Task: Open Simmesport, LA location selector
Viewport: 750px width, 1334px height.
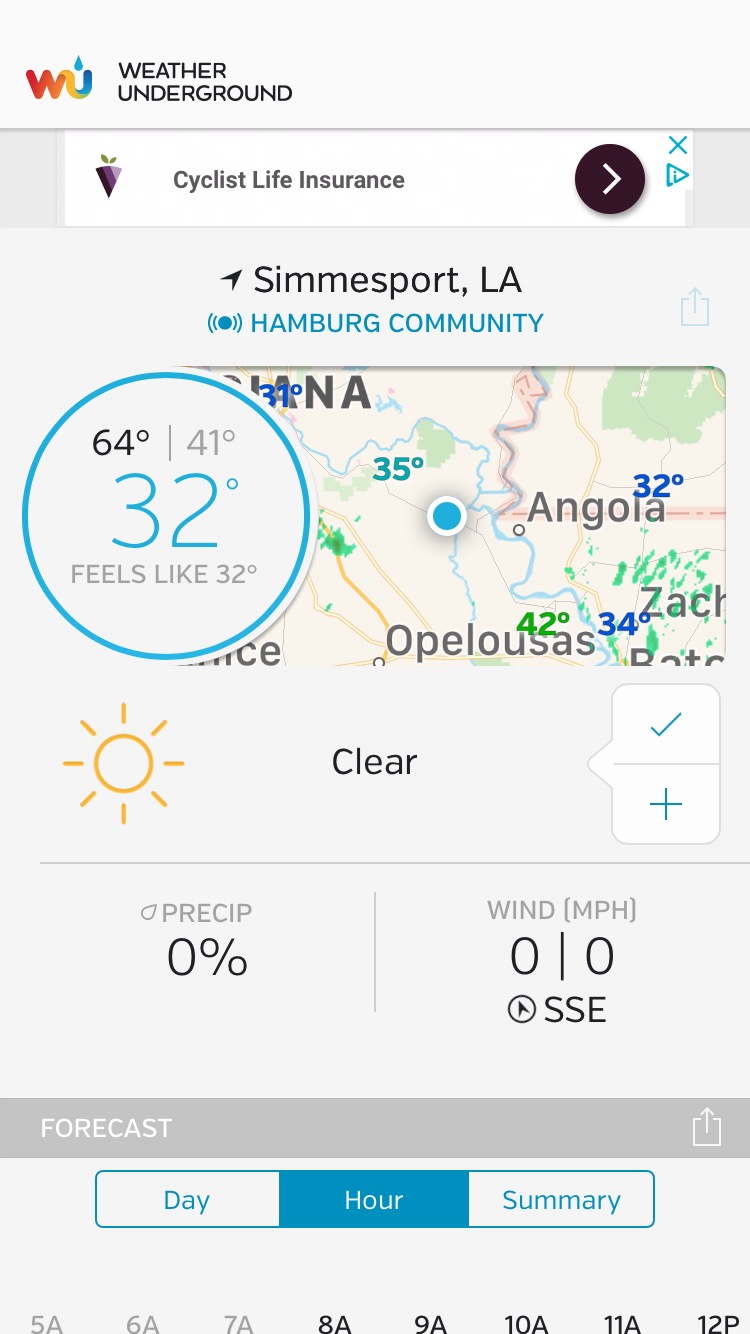Action: click(372, 280)
